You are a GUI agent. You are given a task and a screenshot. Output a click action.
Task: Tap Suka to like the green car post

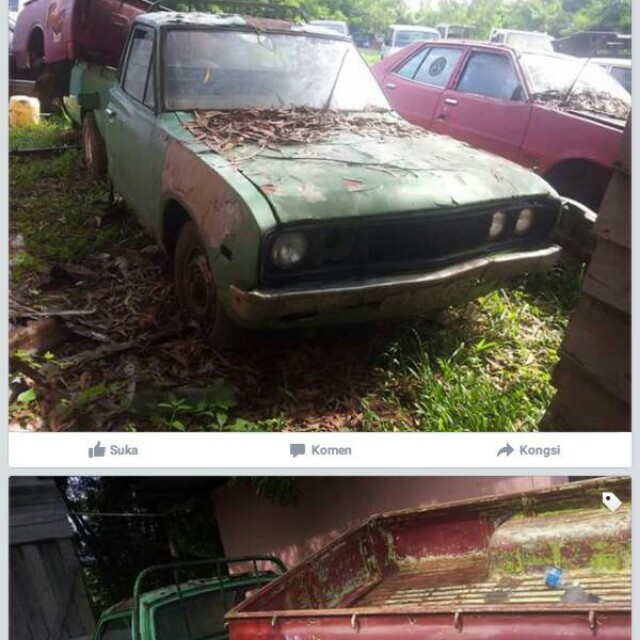coord(112,450)
